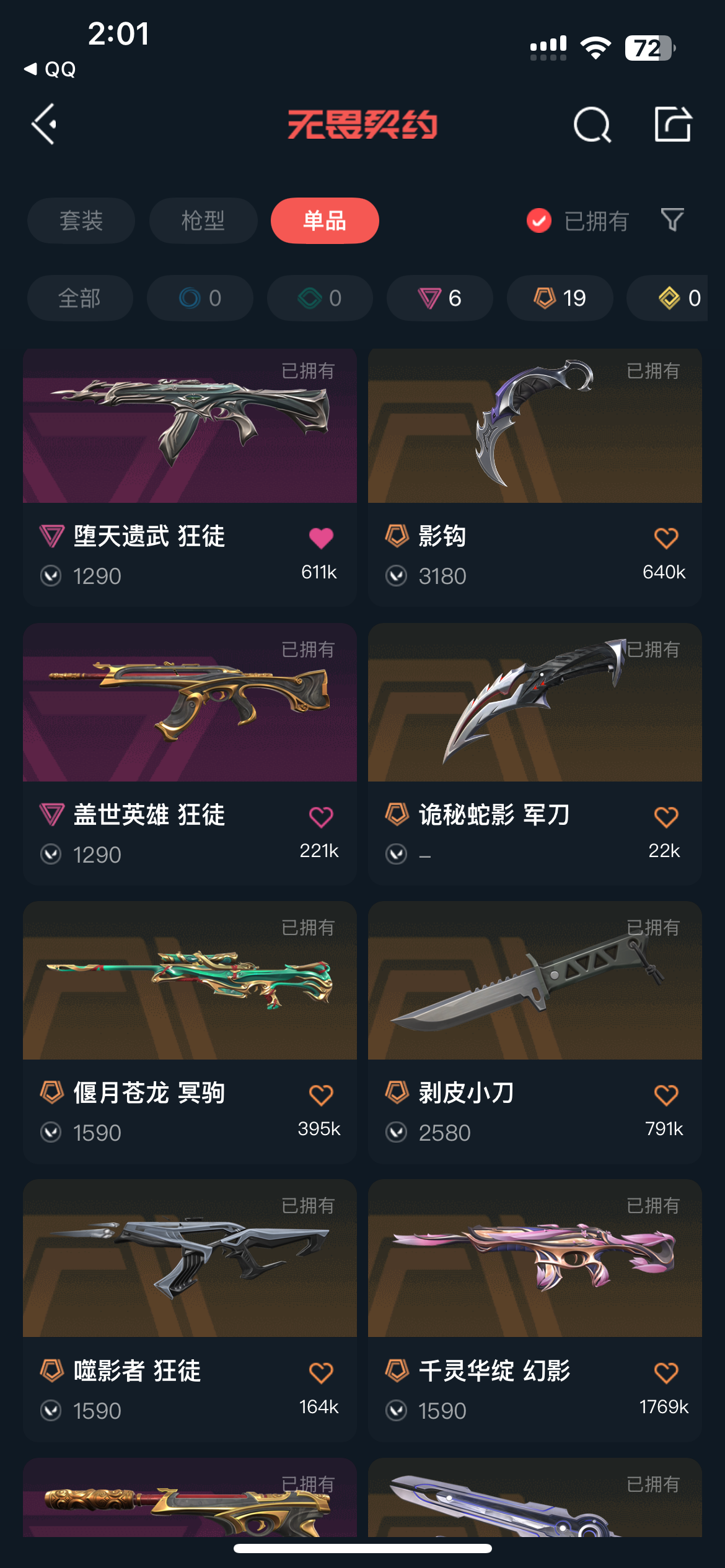The width and height of the screenshot is (725, 1568).
Task: Unlike the 堕天遗武 狂徒 skin
Action: (321, 538)
